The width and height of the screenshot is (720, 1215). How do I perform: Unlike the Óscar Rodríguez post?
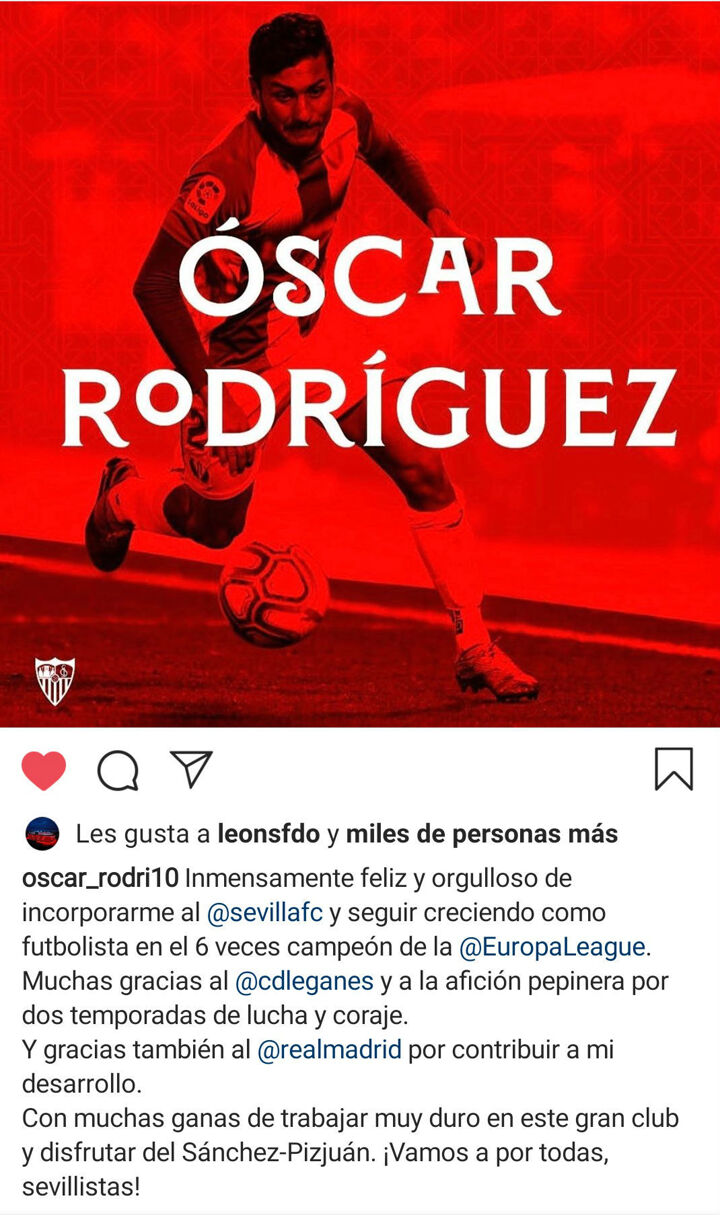(x=43, y=771)
